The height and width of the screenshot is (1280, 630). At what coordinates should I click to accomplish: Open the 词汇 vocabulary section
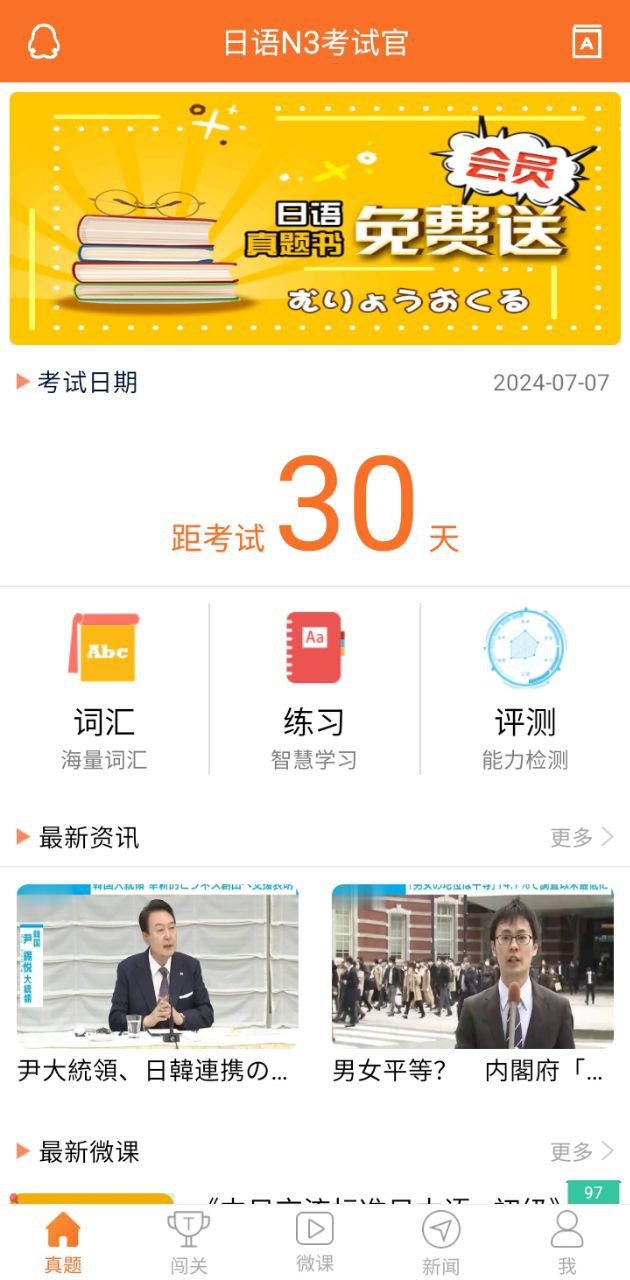(104, 690)
